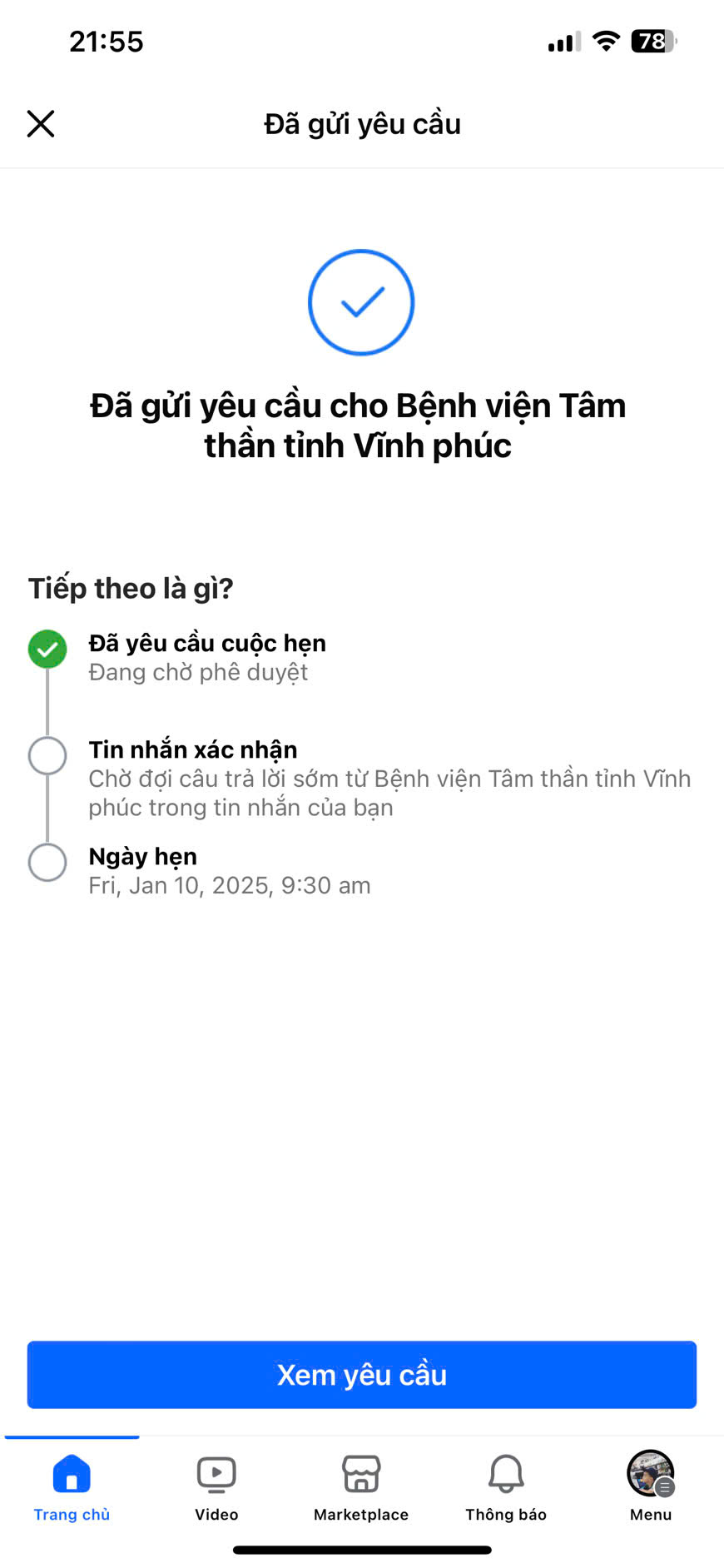Open the Video tab
Screen dimensions: 724x1568
[x=216, y=1487]
